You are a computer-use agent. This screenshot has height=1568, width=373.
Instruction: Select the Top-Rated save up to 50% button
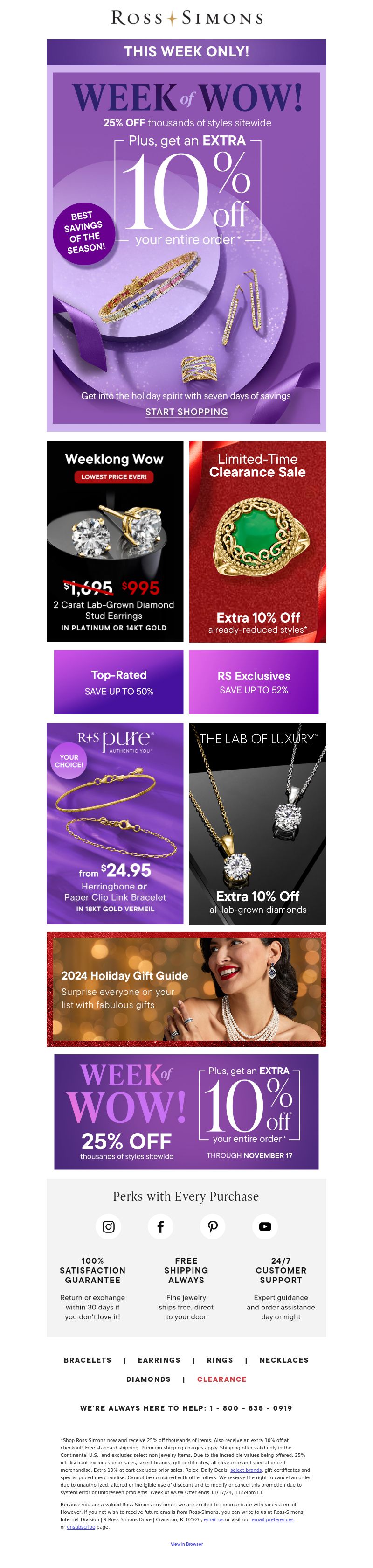tap(118, 682)
